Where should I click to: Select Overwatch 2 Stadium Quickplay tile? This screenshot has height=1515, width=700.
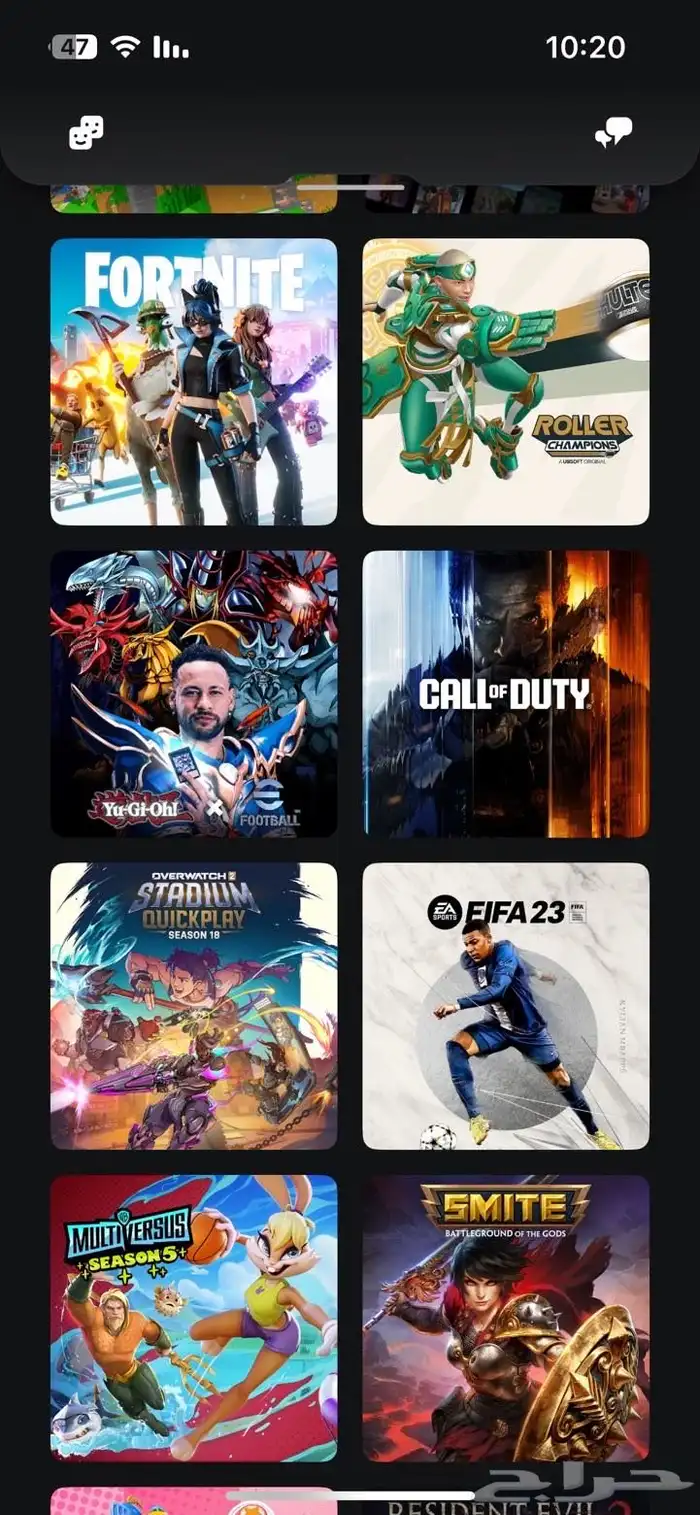[x=194, y=1006]
